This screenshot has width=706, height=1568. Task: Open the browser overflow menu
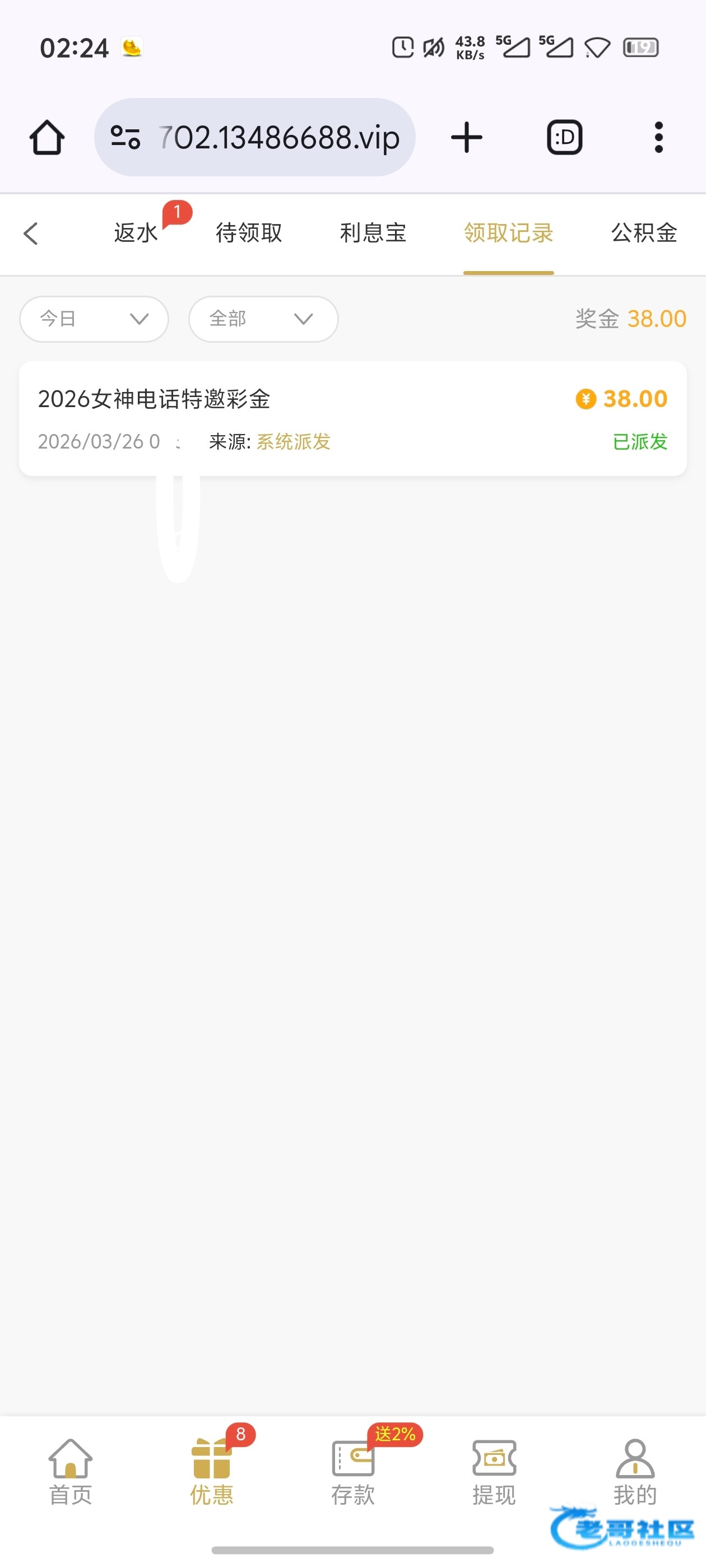point(658,138)
